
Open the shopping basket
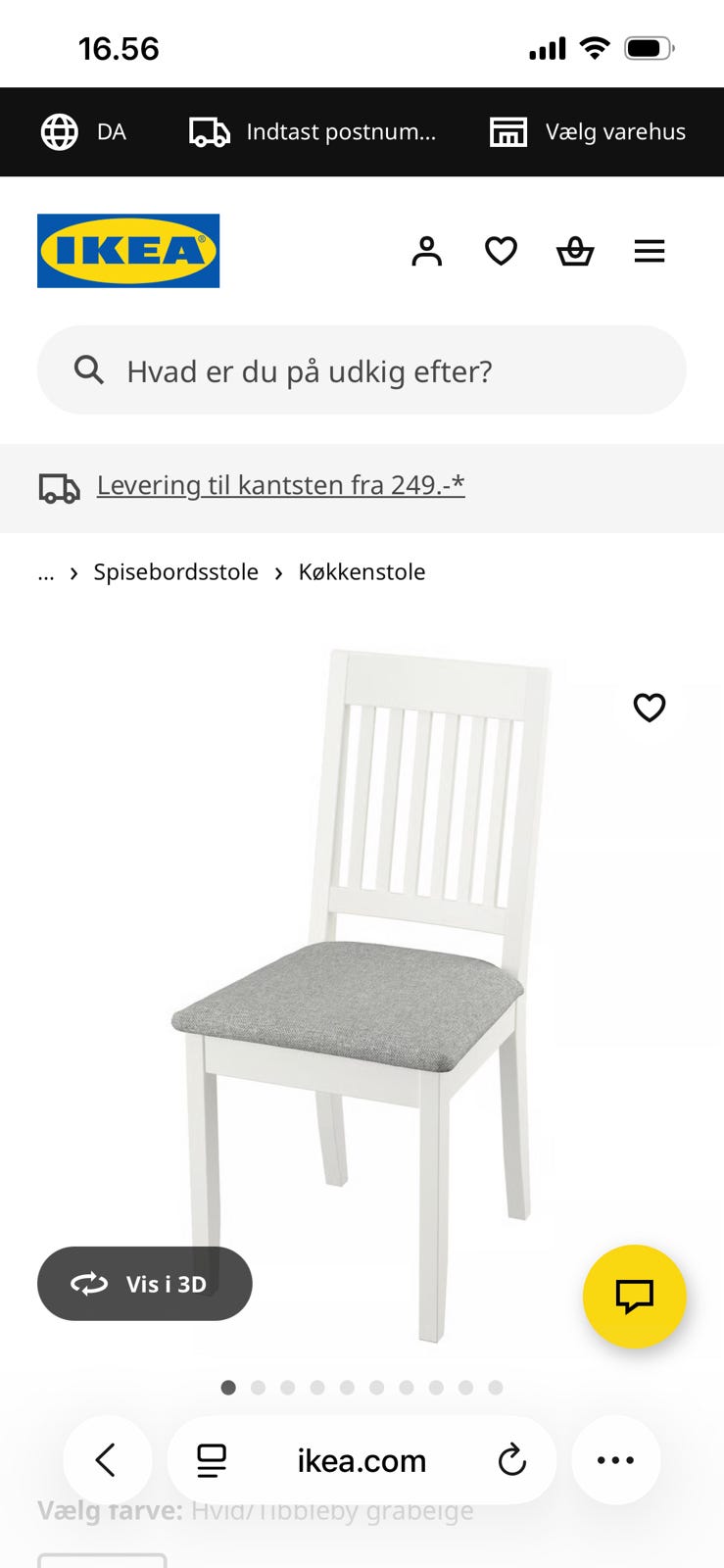coord(575,251)
